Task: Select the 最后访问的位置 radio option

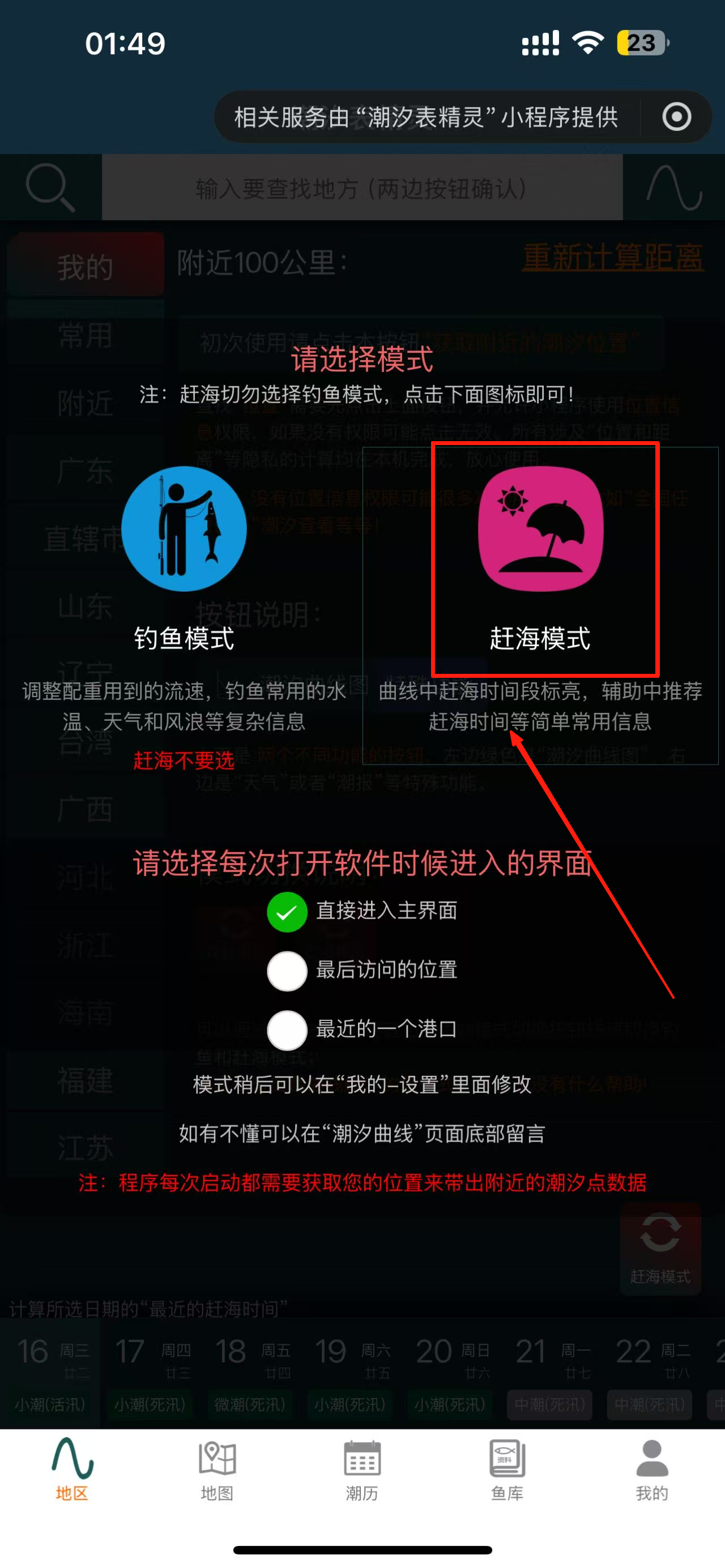Action: point(287,971)
